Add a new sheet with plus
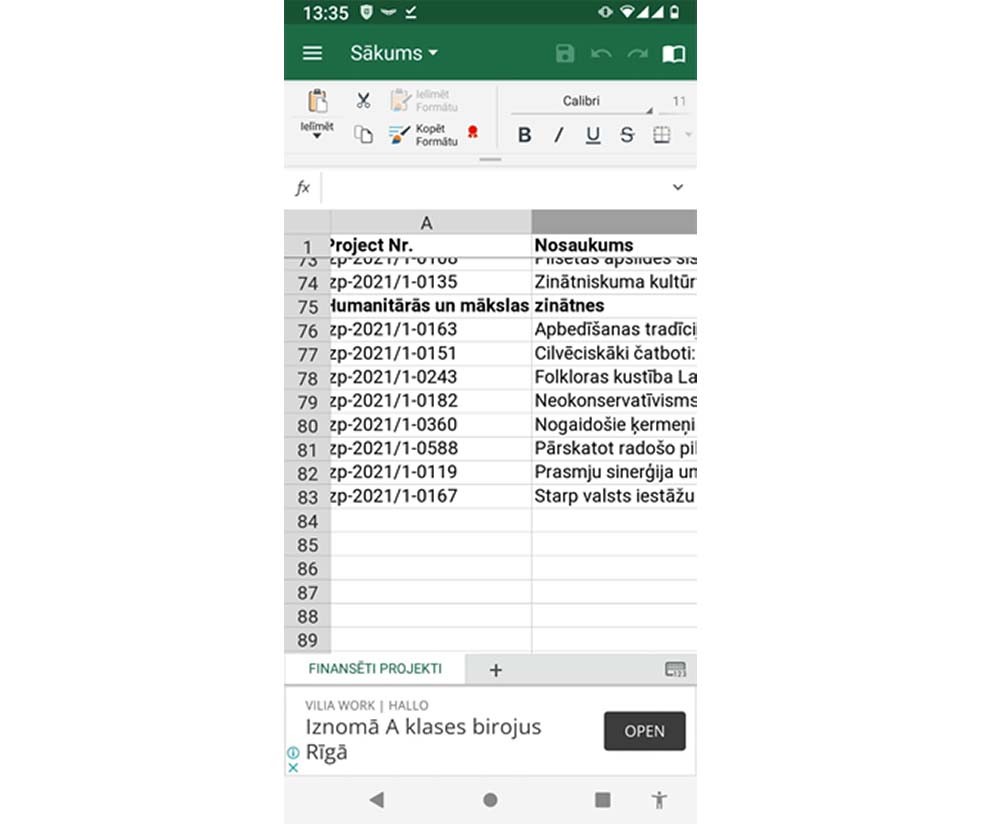 click(495, 670)
